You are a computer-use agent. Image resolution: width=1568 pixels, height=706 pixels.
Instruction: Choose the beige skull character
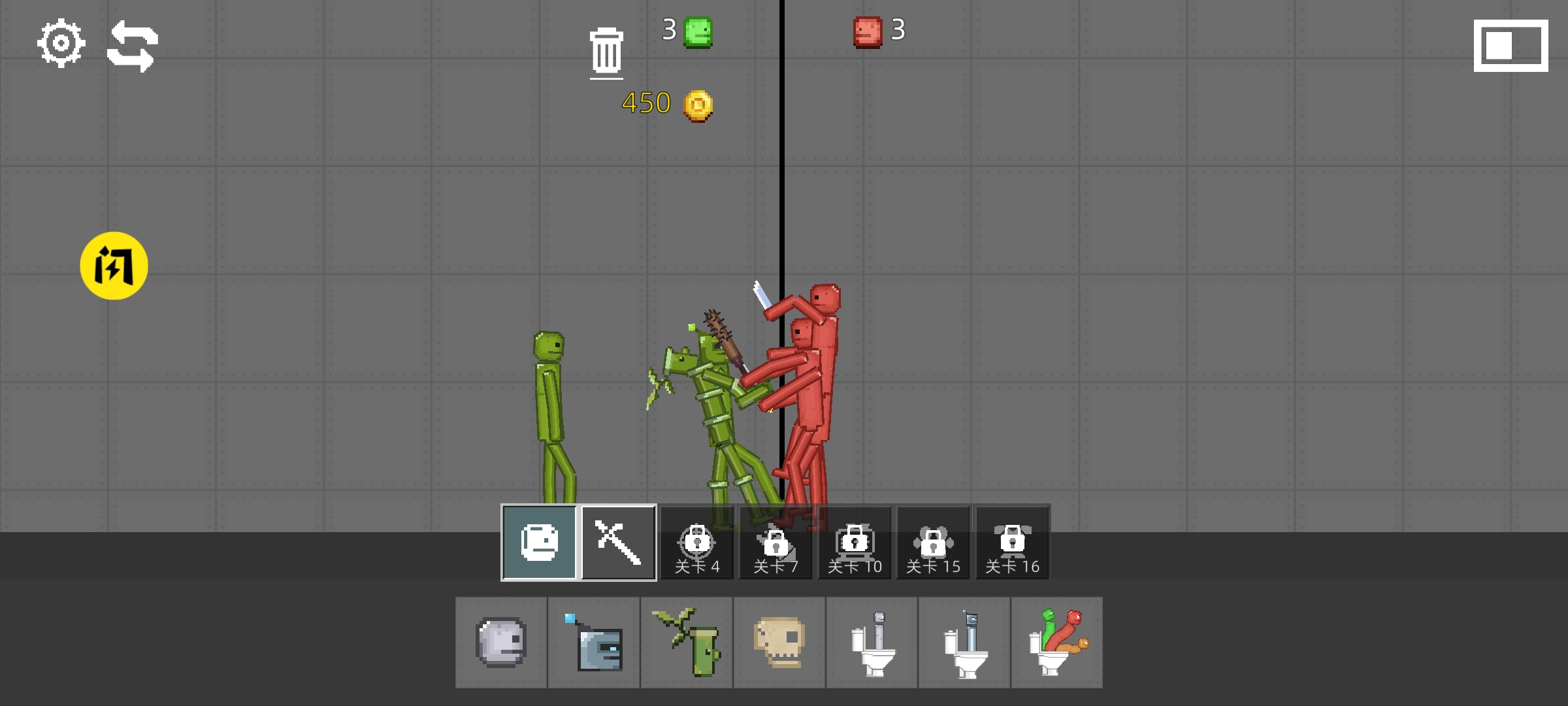coord(779,643)
